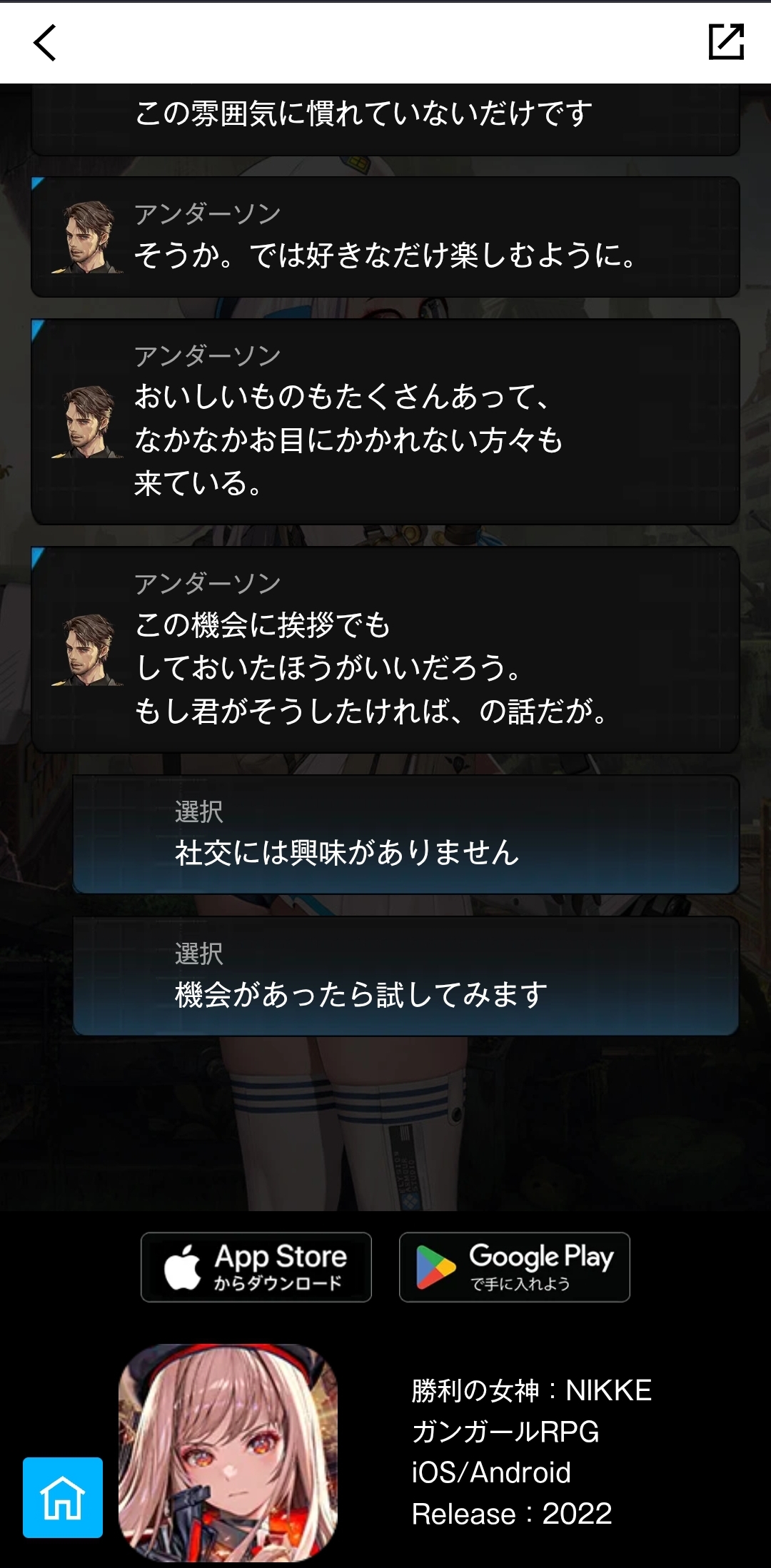
Task: Tap the blue home button
Action: pos(63,1497)
